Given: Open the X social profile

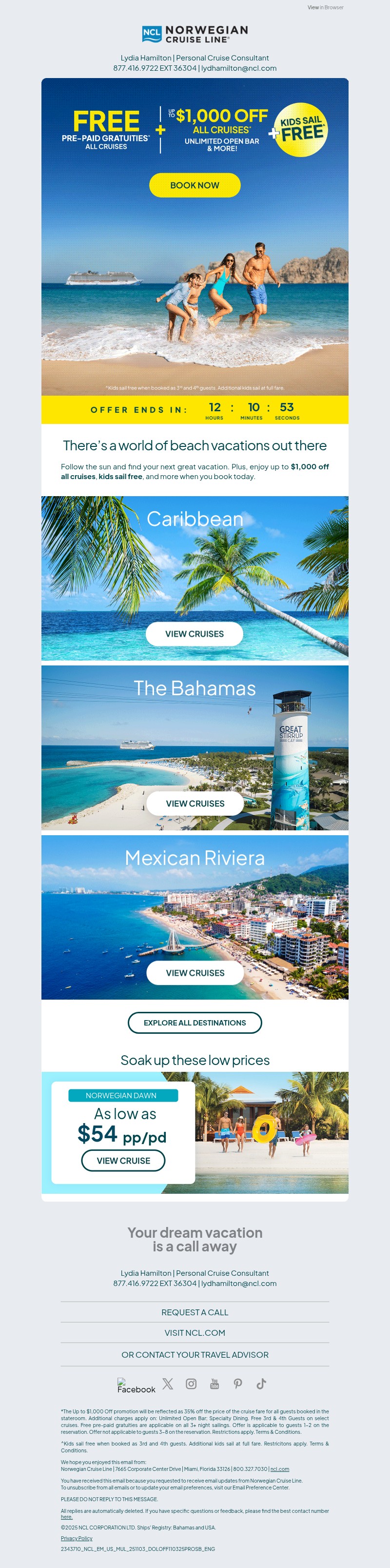Looking at the screenshot, I should (168, 1384).
